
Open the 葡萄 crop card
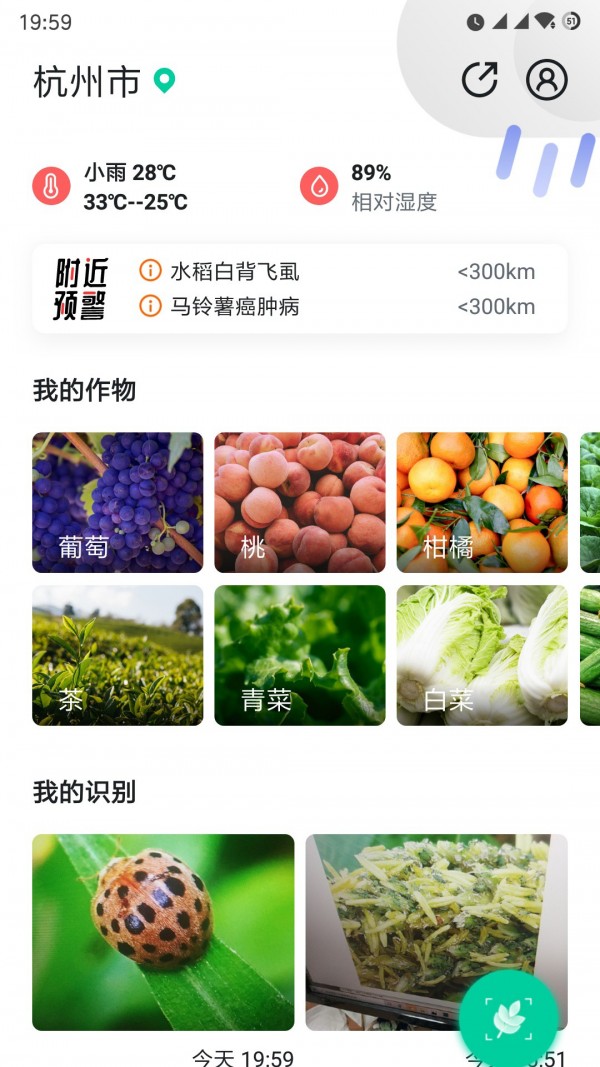118,502
